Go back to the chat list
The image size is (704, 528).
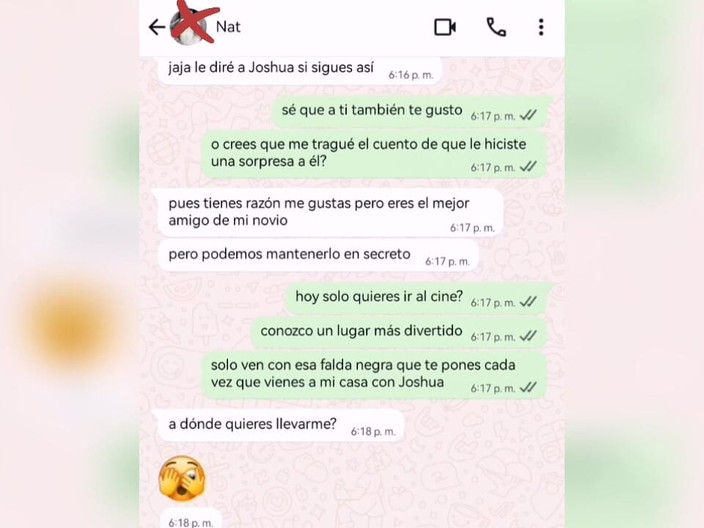click(155, 27)
